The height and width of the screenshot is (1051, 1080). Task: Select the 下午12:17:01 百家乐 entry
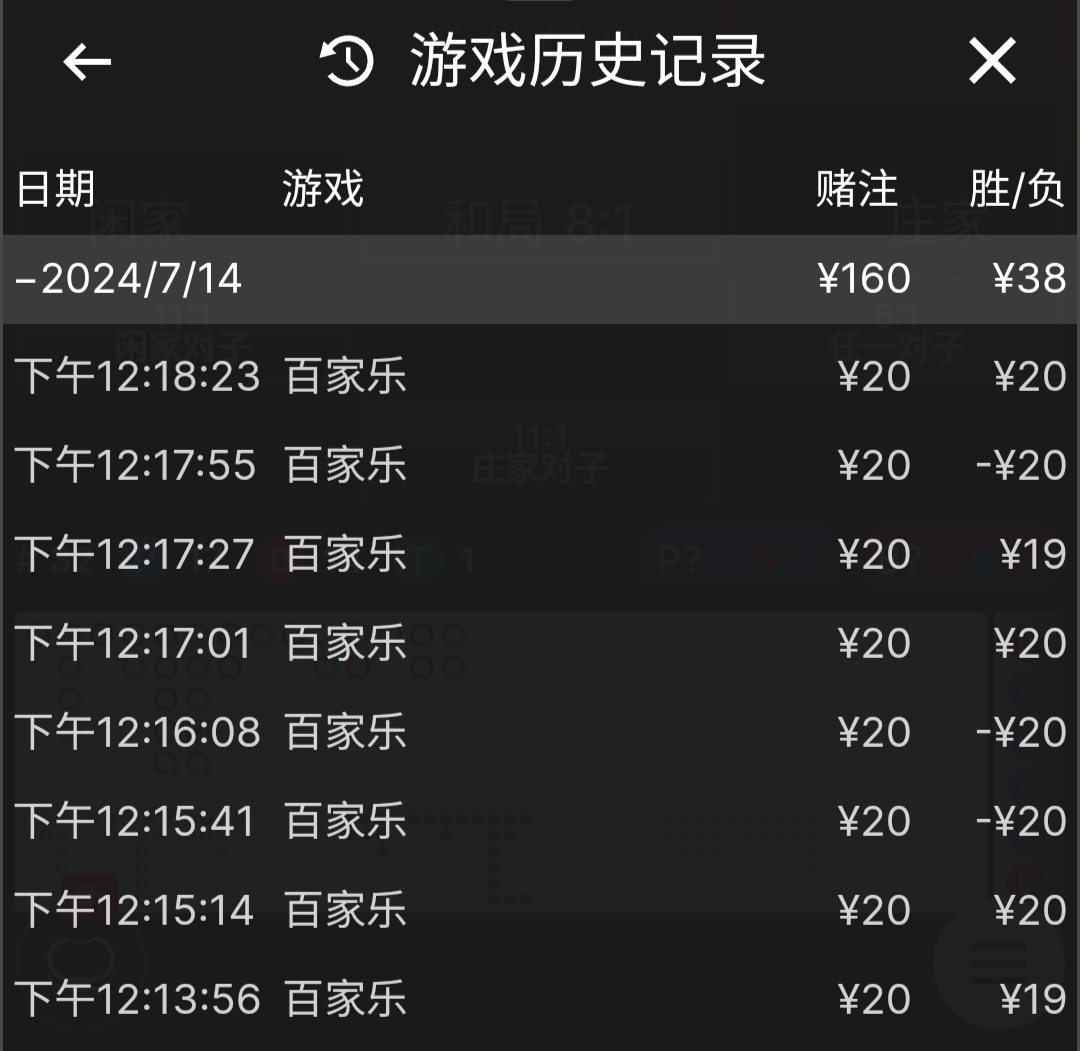click(540, 643)
